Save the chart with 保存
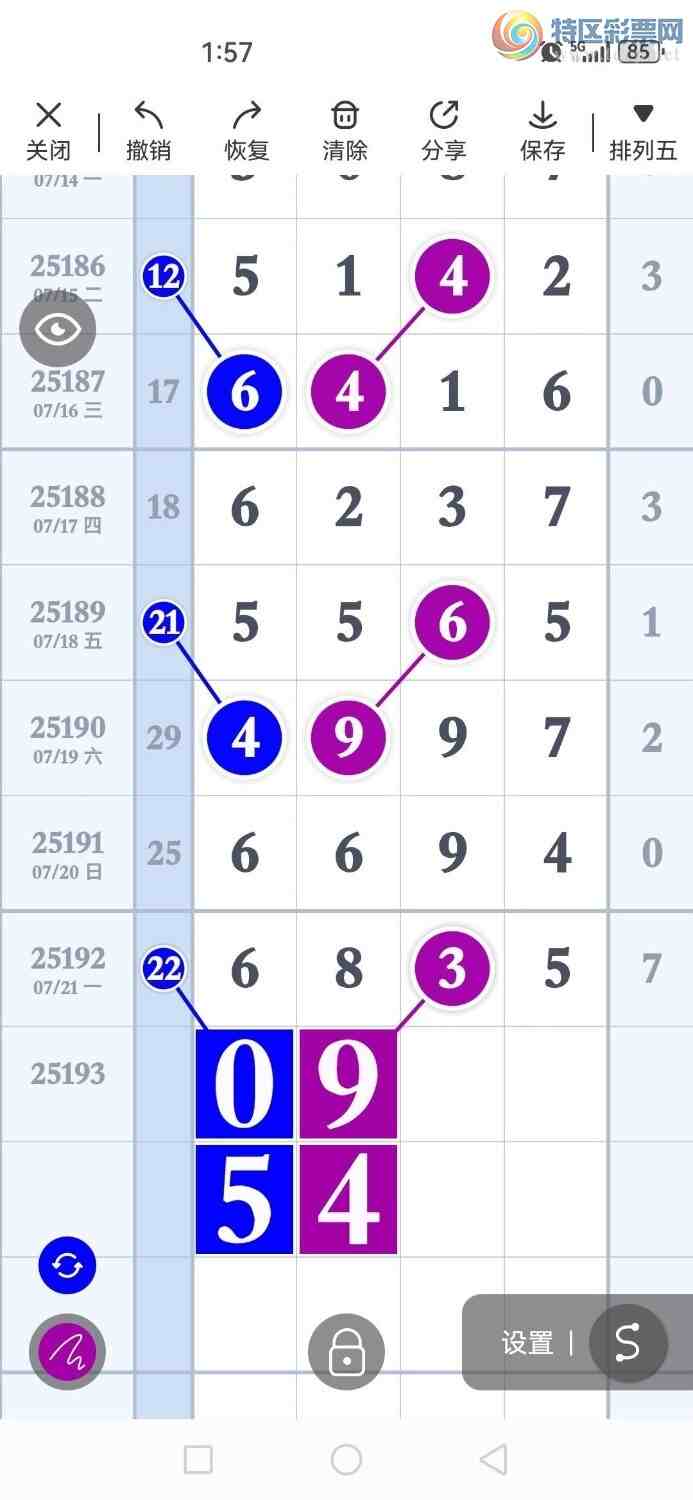The image size is (693, 1500). point(542,131)
